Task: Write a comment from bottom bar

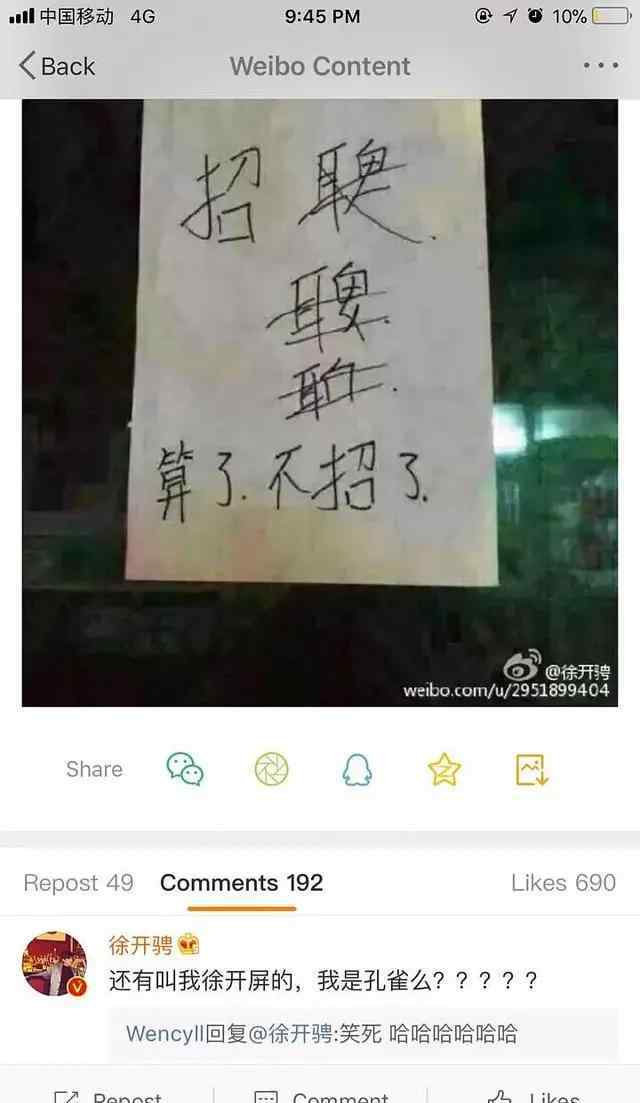Action: pos(320,1094)
